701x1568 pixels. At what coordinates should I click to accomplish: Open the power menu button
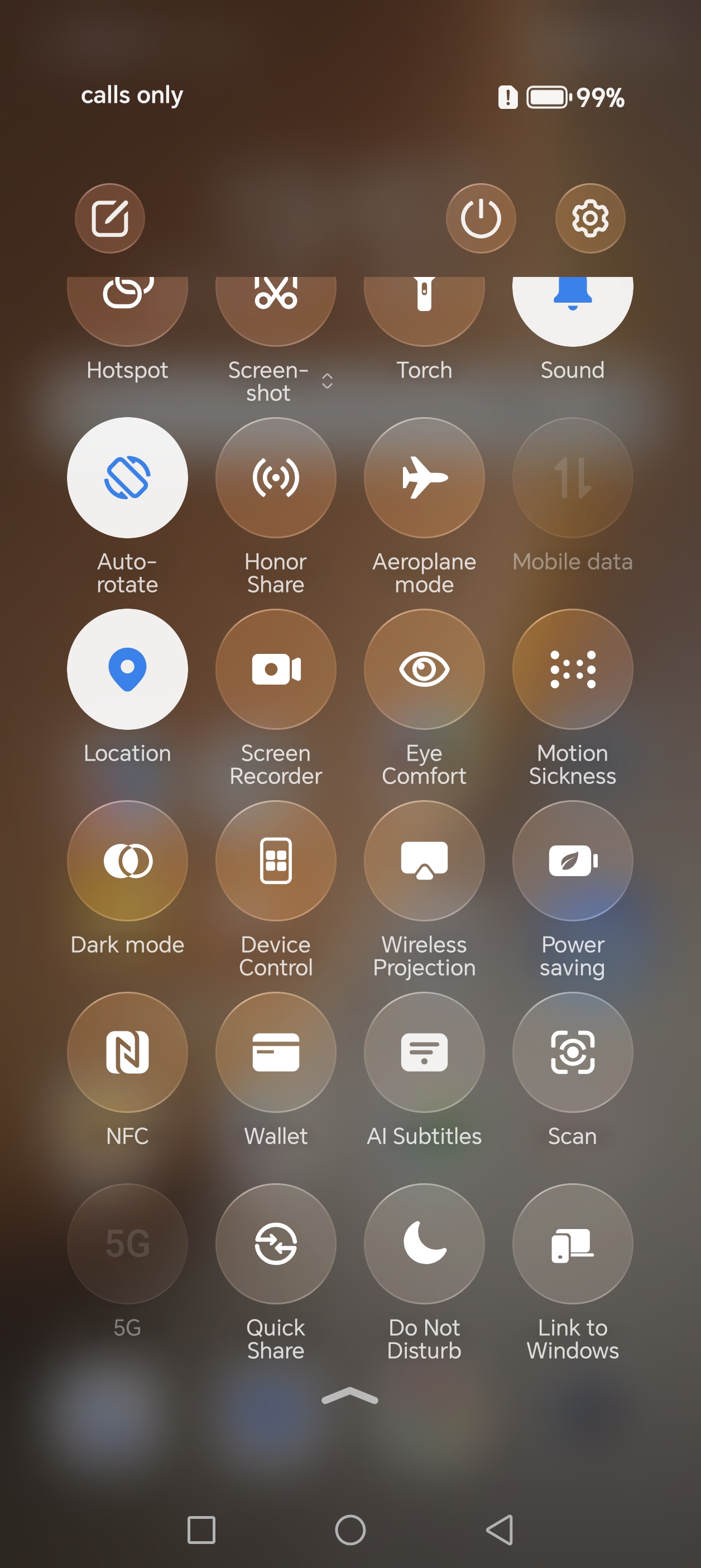coord(481,218)
